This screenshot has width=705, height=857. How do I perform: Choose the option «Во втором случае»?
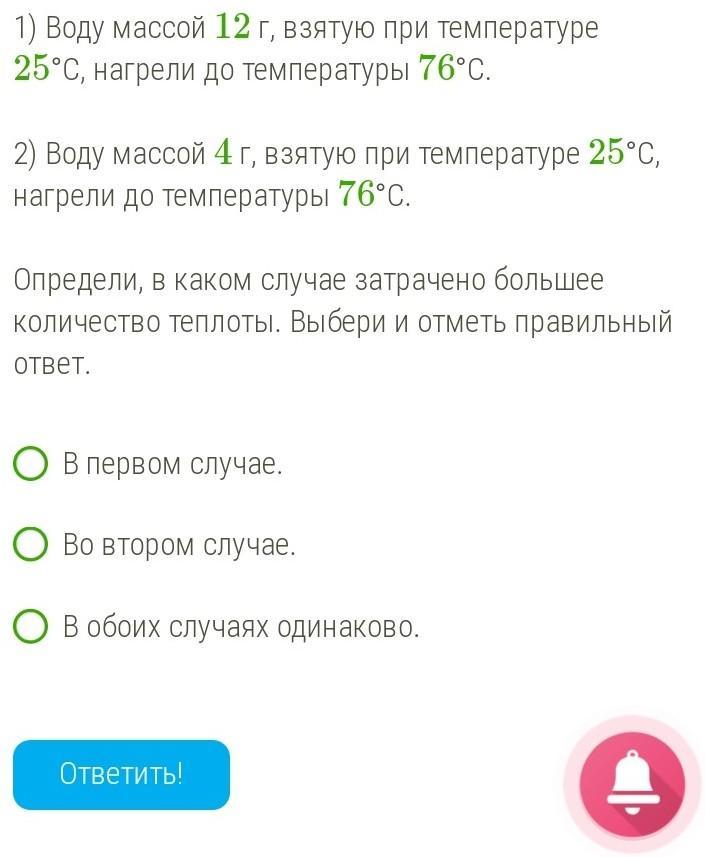click(31, 545)
